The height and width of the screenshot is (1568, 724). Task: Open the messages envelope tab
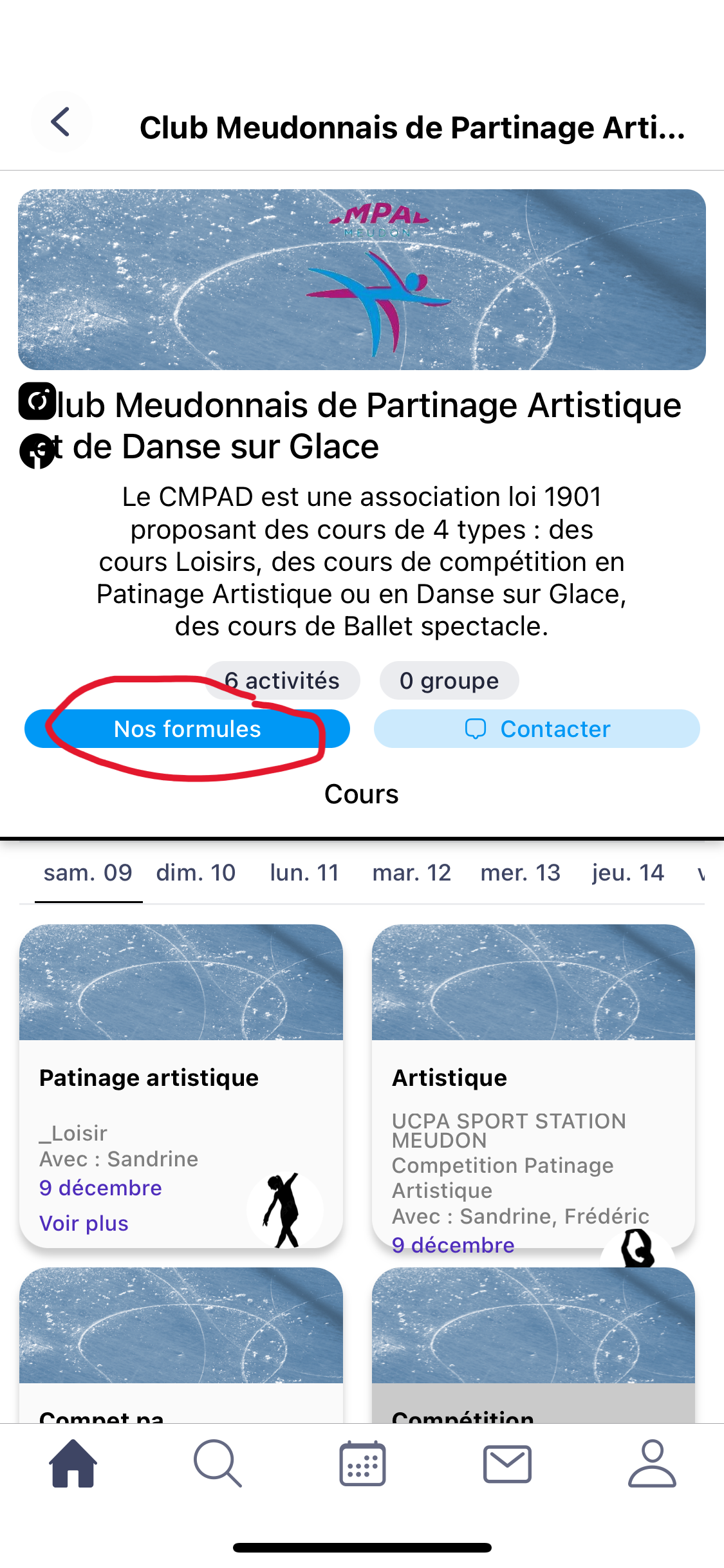[x=507, y=1464]
